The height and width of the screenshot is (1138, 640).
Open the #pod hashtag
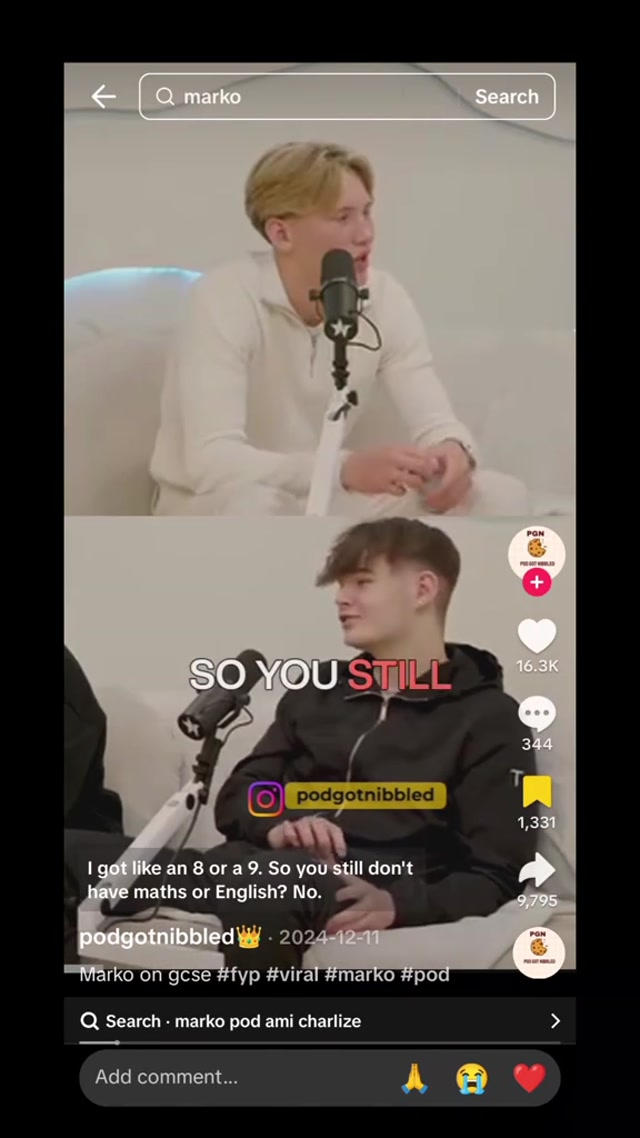pos(425,974)
